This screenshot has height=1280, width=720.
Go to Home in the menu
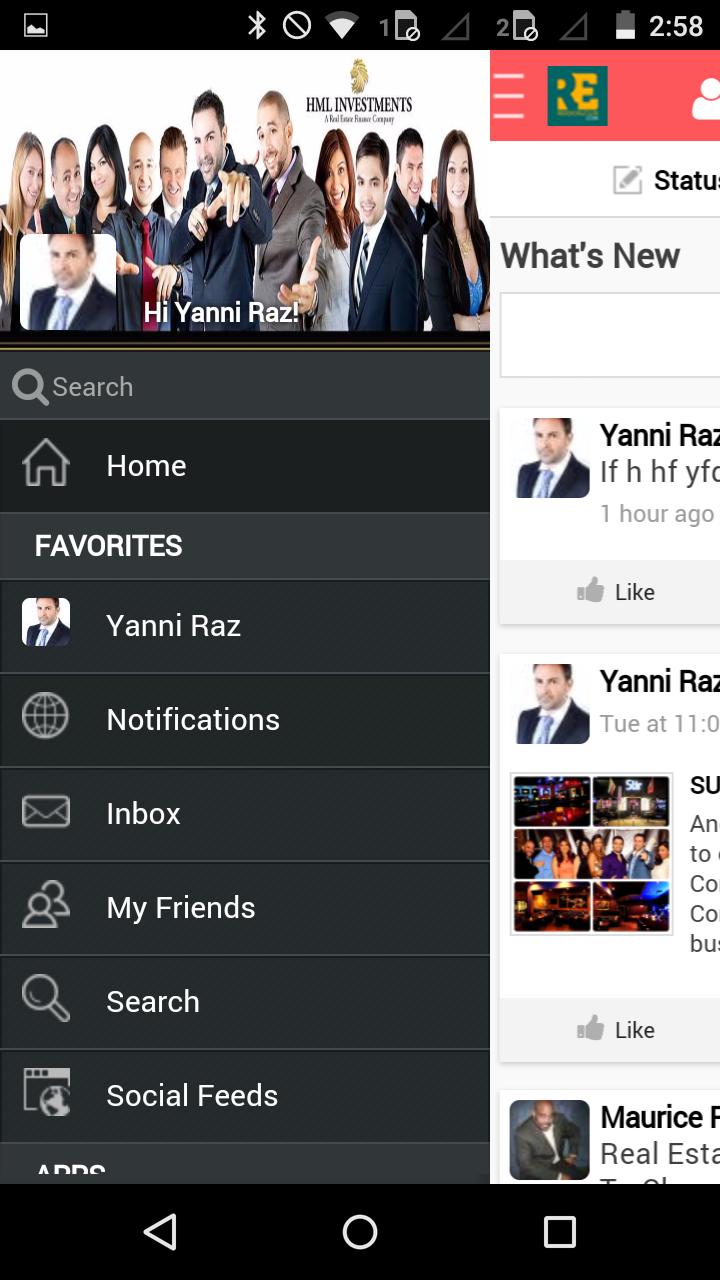click(x=244, y=466)
